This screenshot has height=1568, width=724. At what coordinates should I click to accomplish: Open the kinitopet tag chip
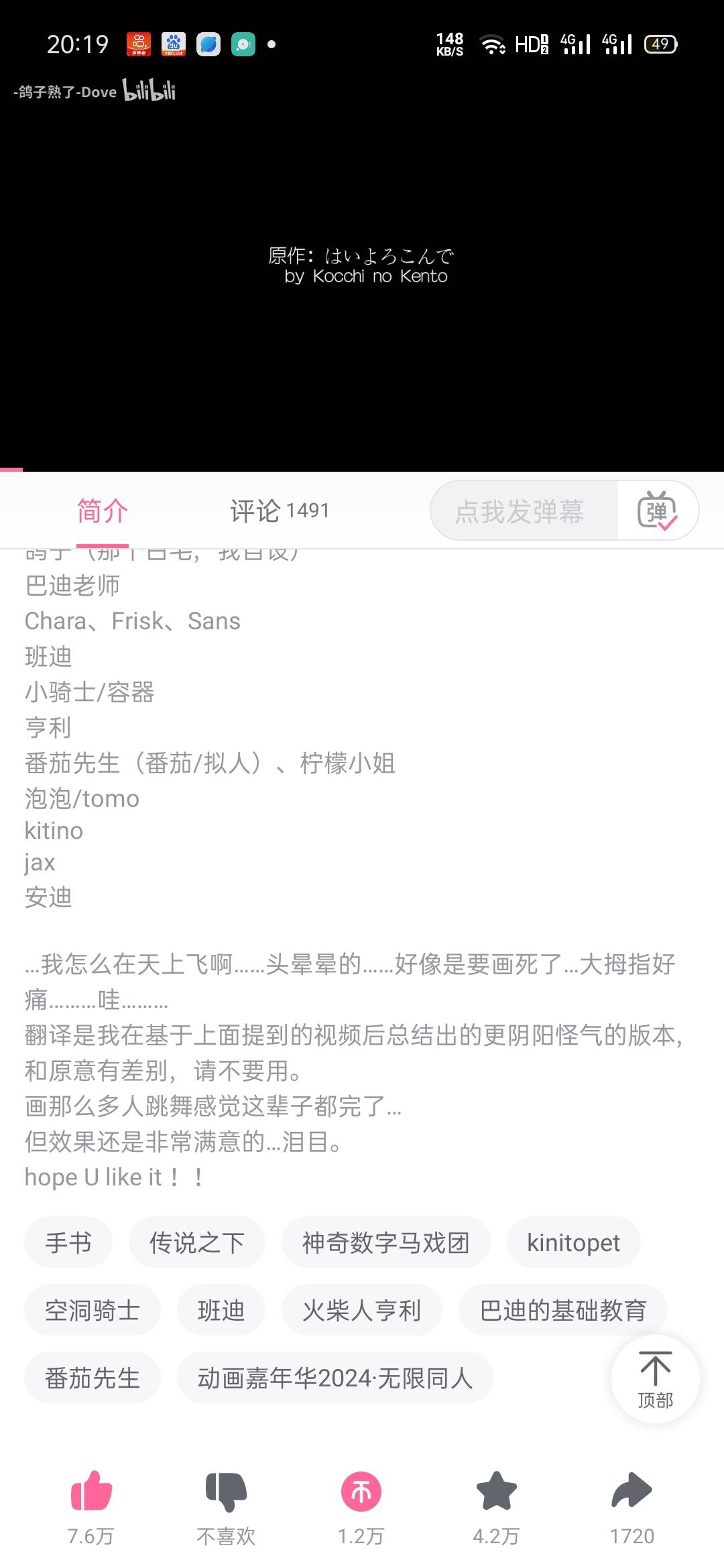coord(573,1243)
